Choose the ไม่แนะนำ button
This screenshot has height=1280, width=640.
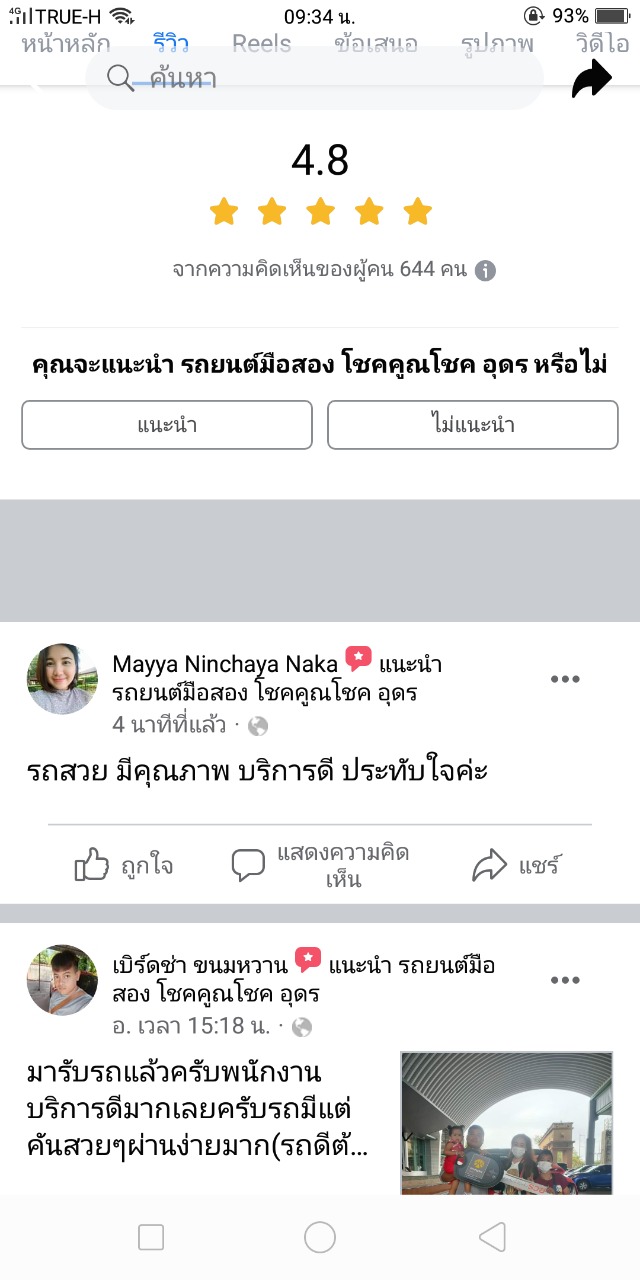[472, 425]
